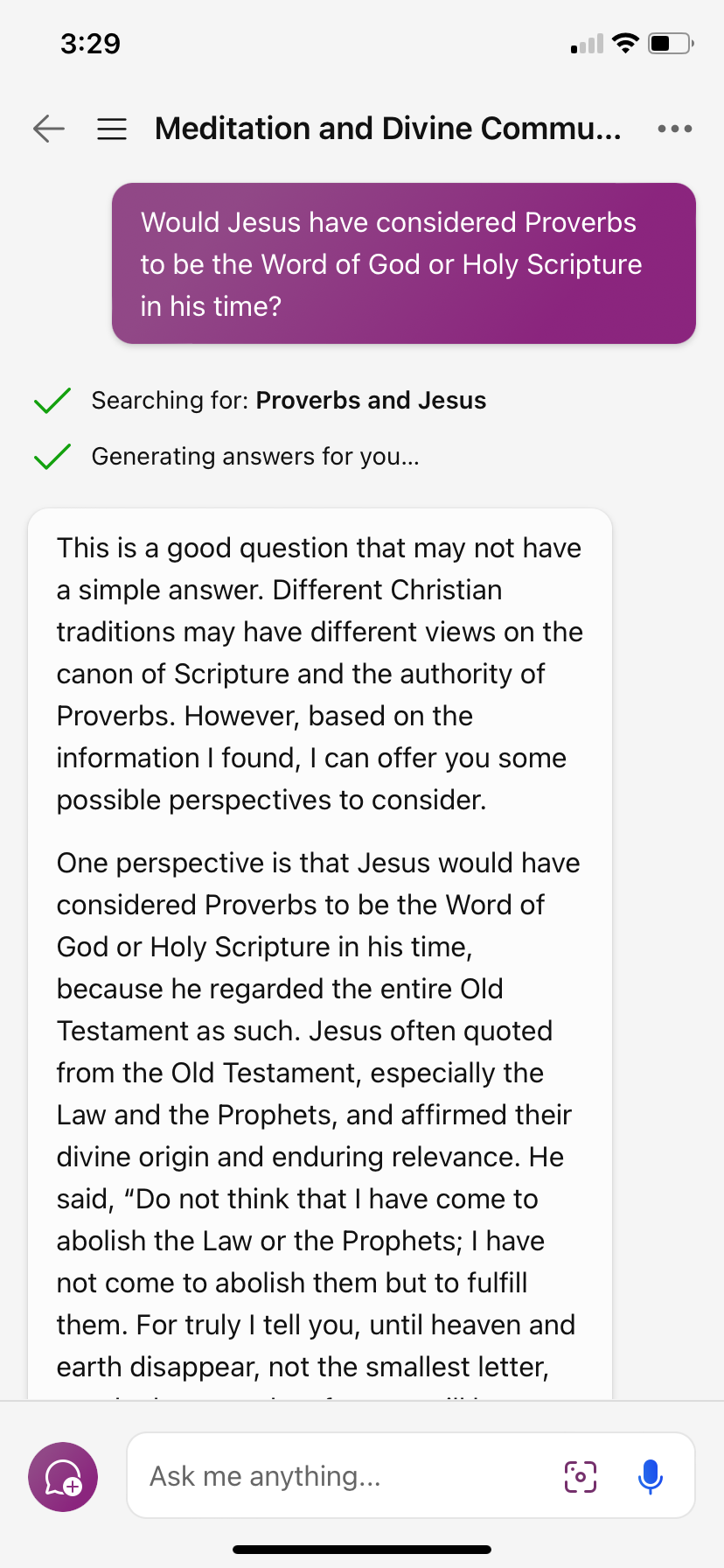The width and height of the screenshot is (724, 1568).
Task: Open the hamburger menu
Action: coord(112,129)
